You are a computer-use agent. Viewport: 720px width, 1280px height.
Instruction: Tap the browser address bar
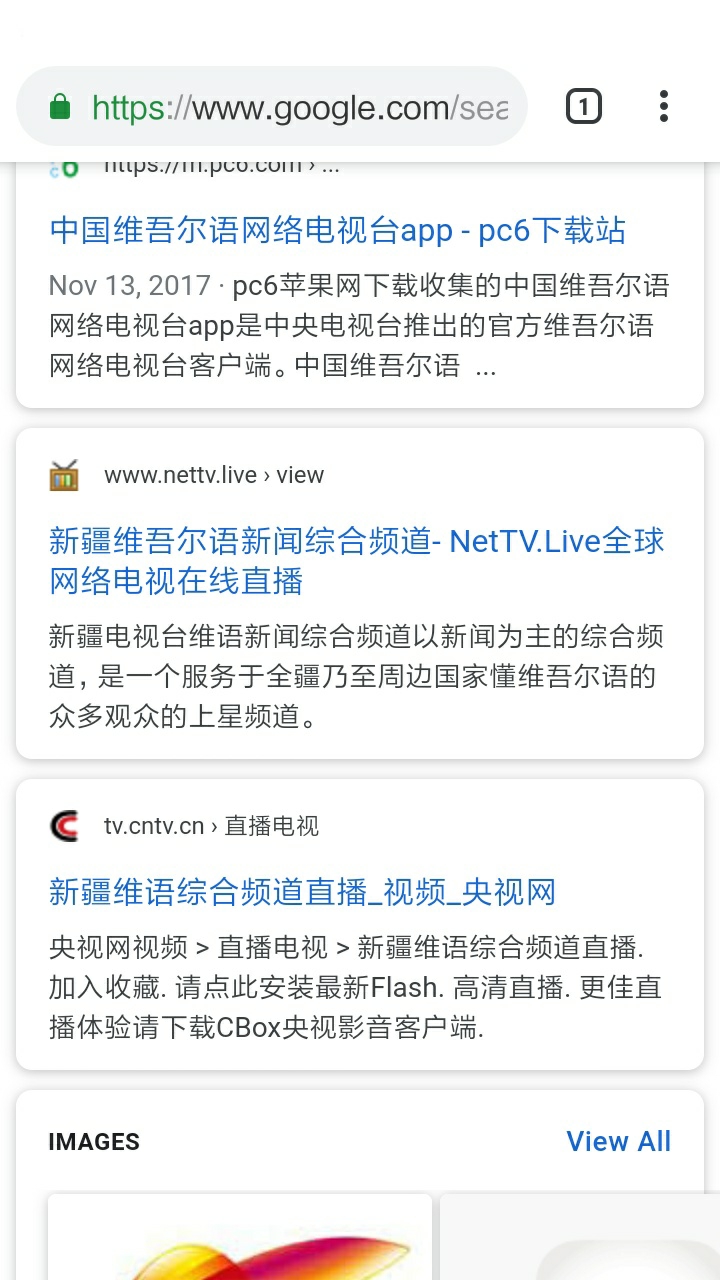pyautogui.click(x=300, y=107)
